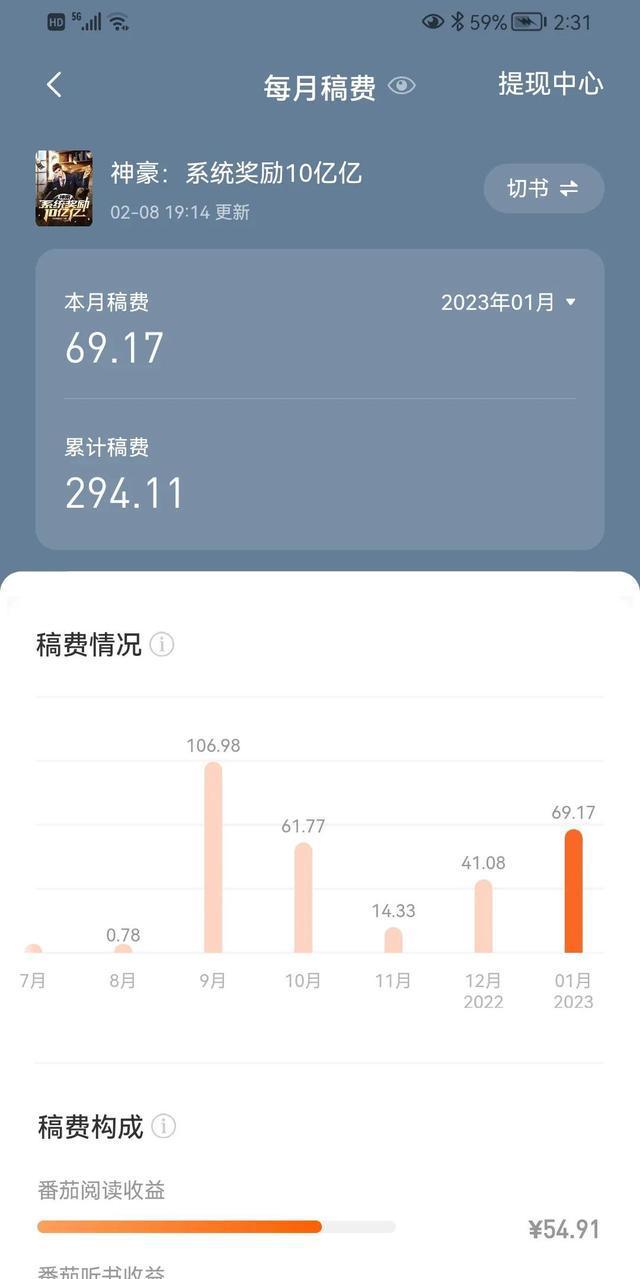Open the 2023年01月 month dropdown
This screenshot has width=640, height=1279.
pos(509,302)
